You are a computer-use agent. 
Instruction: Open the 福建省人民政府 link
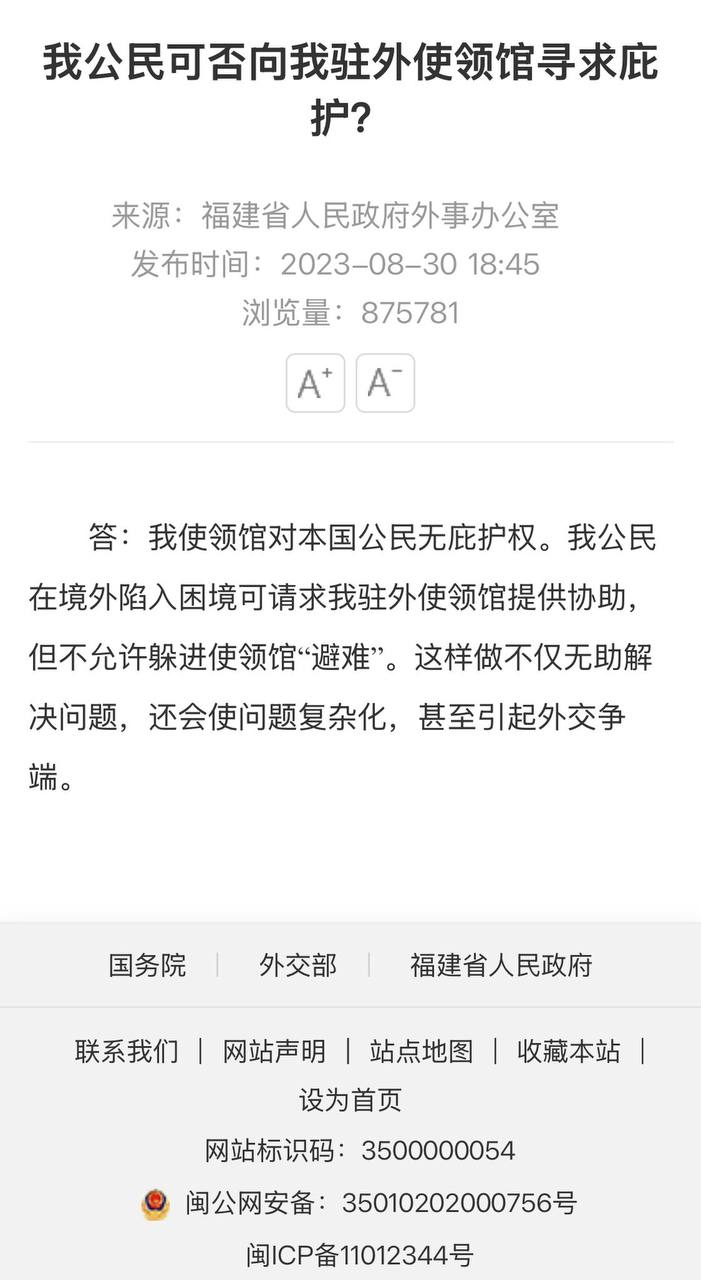pyautogui.click(x=501, y=965)
